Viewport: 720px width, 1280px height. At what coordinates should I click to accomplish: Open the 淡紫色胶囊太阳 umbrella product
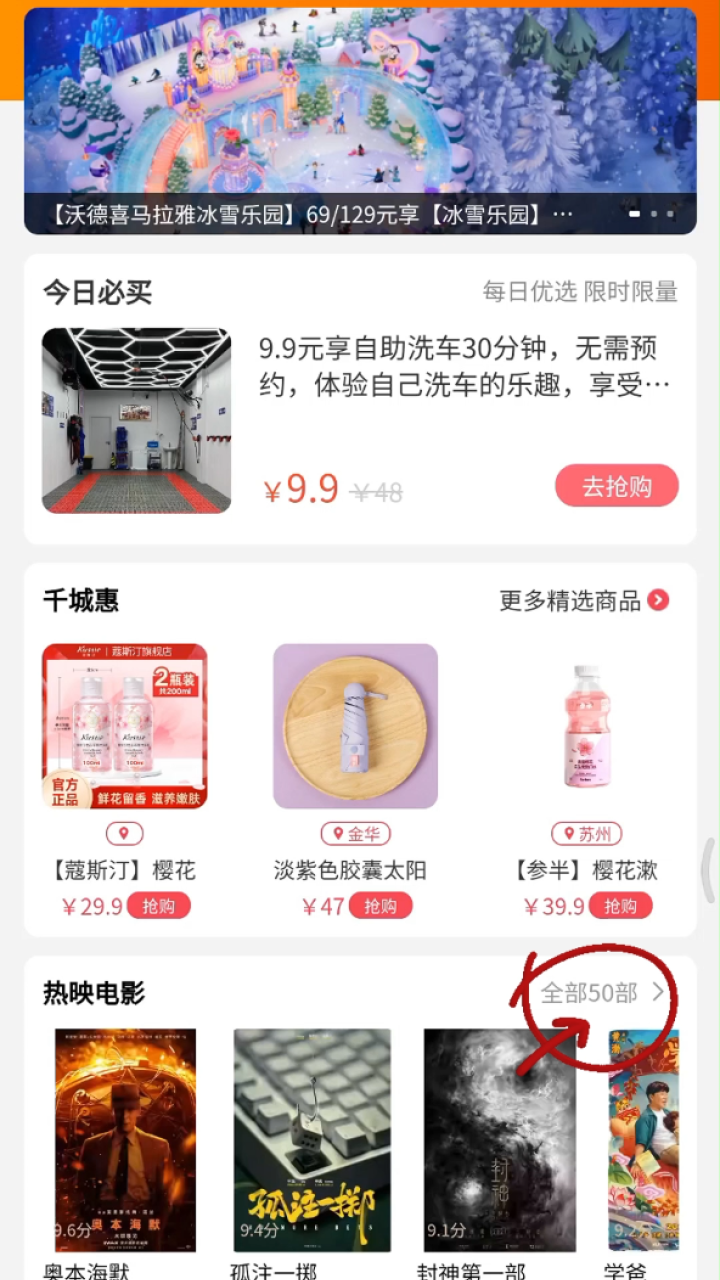click(355, 726)
